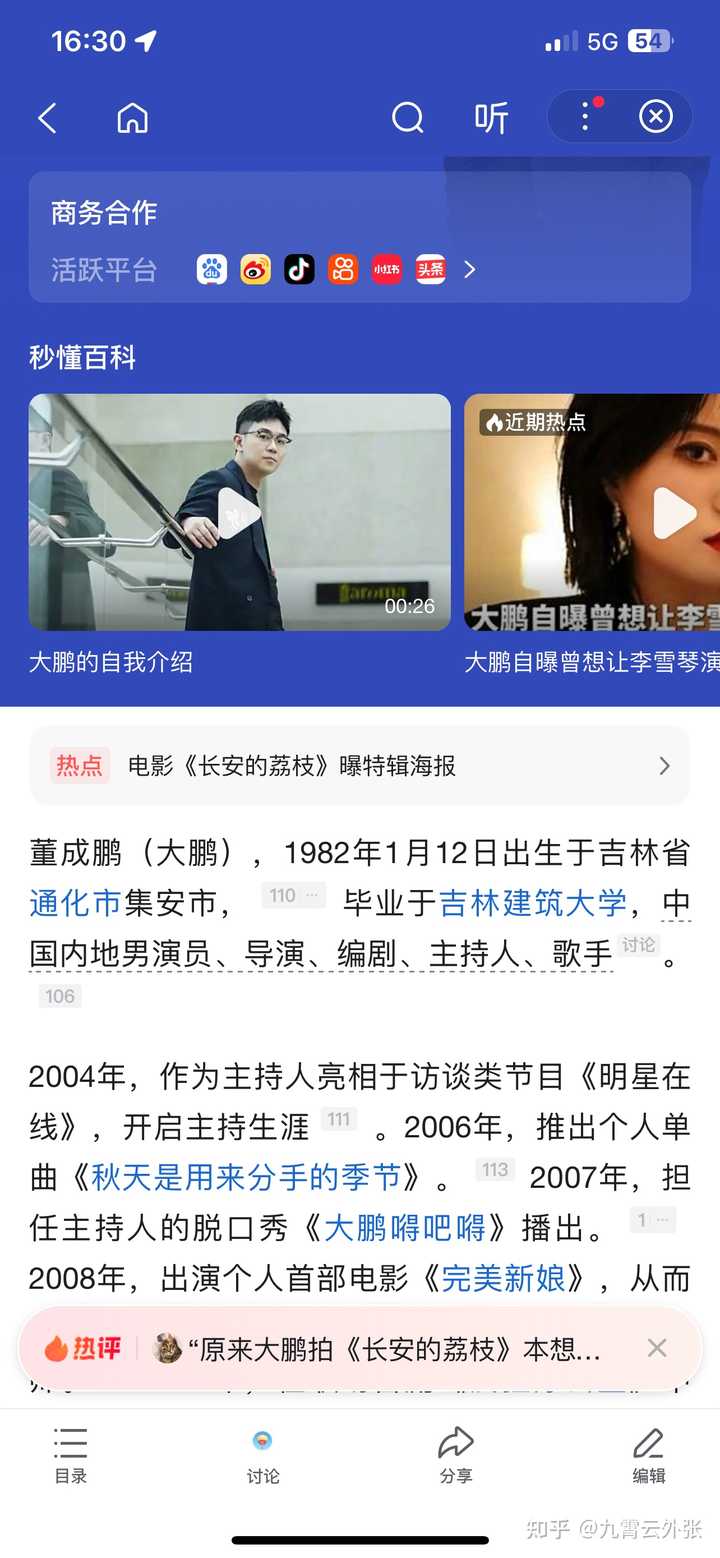Open the search icon
The width and height of the screenshot is (720, 1558).
[x=407, y=118]
